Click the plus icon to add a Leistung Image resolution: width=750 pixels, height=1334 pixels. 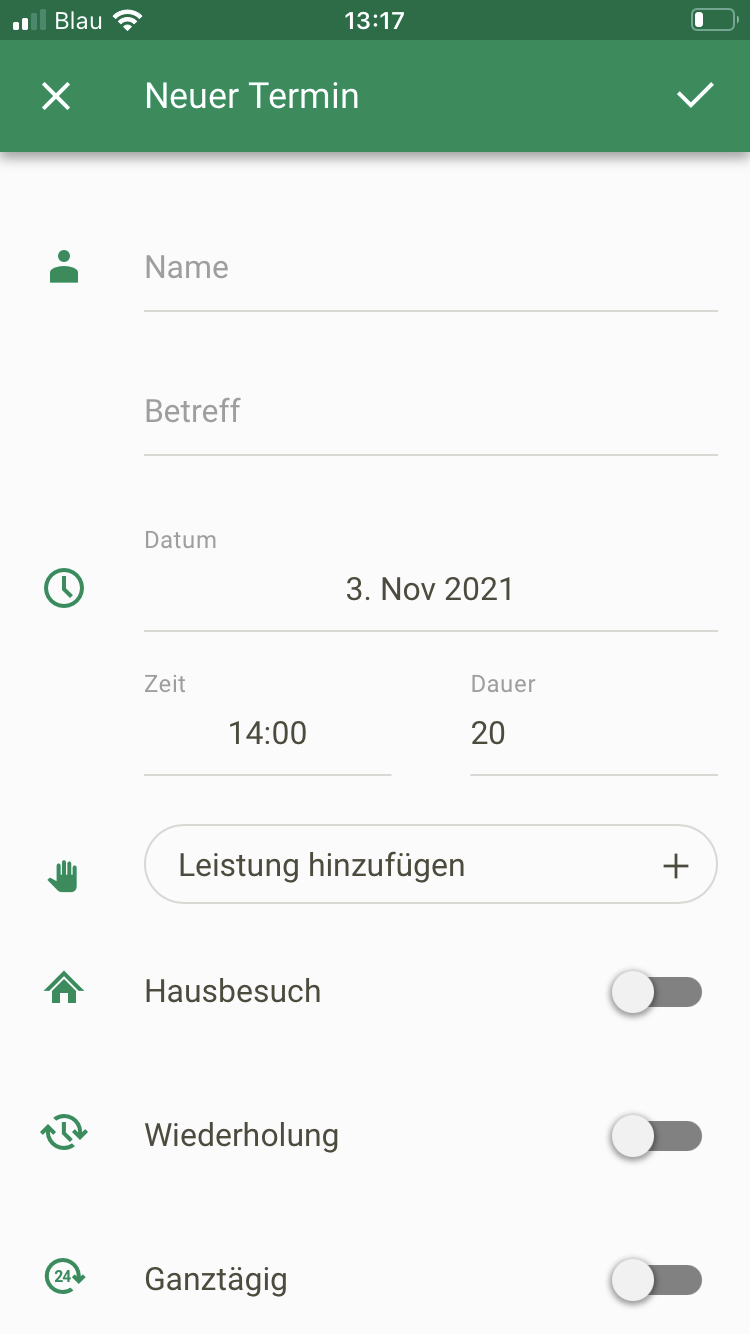[676, 865]
